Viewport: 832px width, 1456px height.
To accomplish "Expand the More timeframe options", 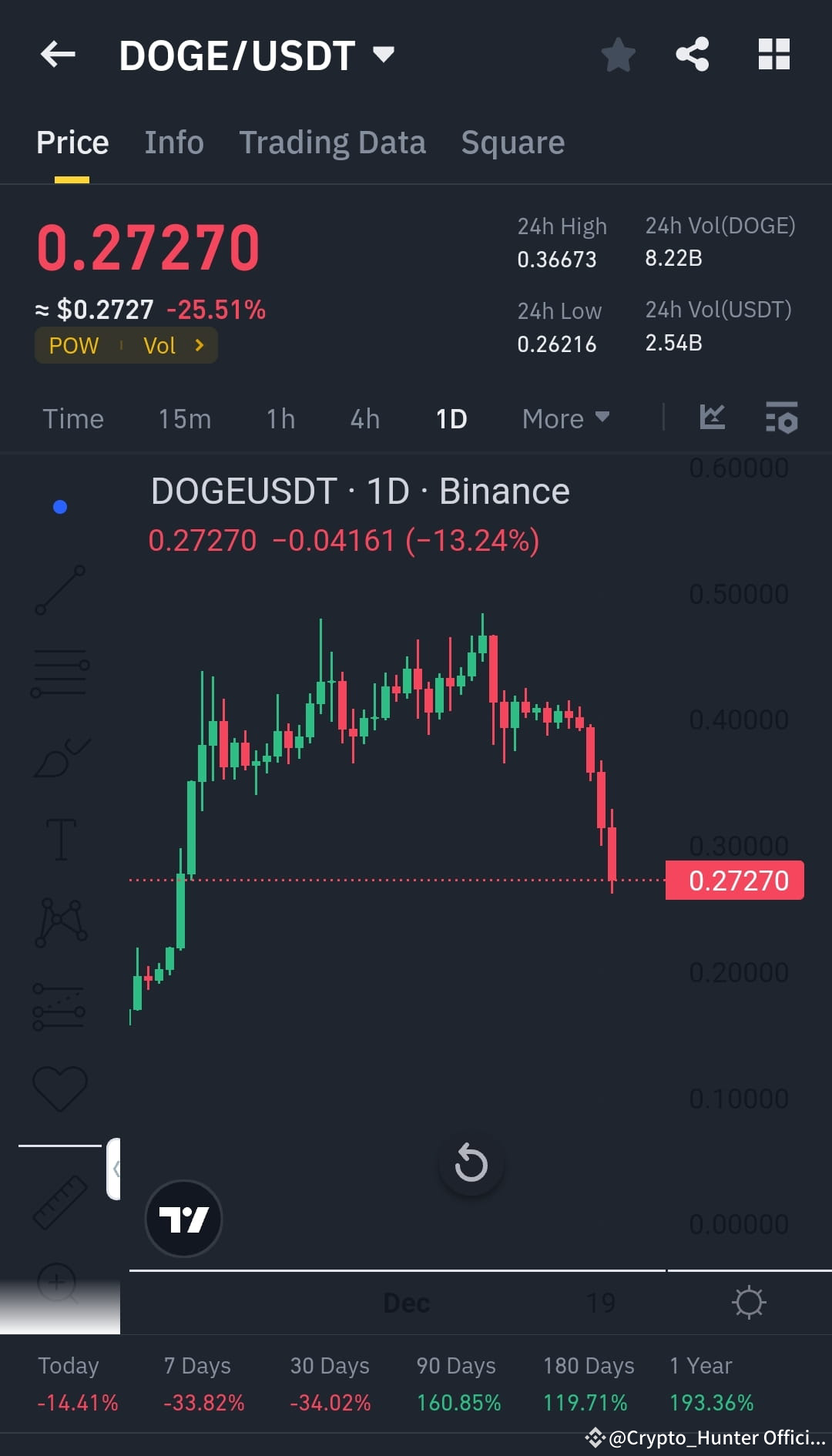I will click(x=565, y=418).
